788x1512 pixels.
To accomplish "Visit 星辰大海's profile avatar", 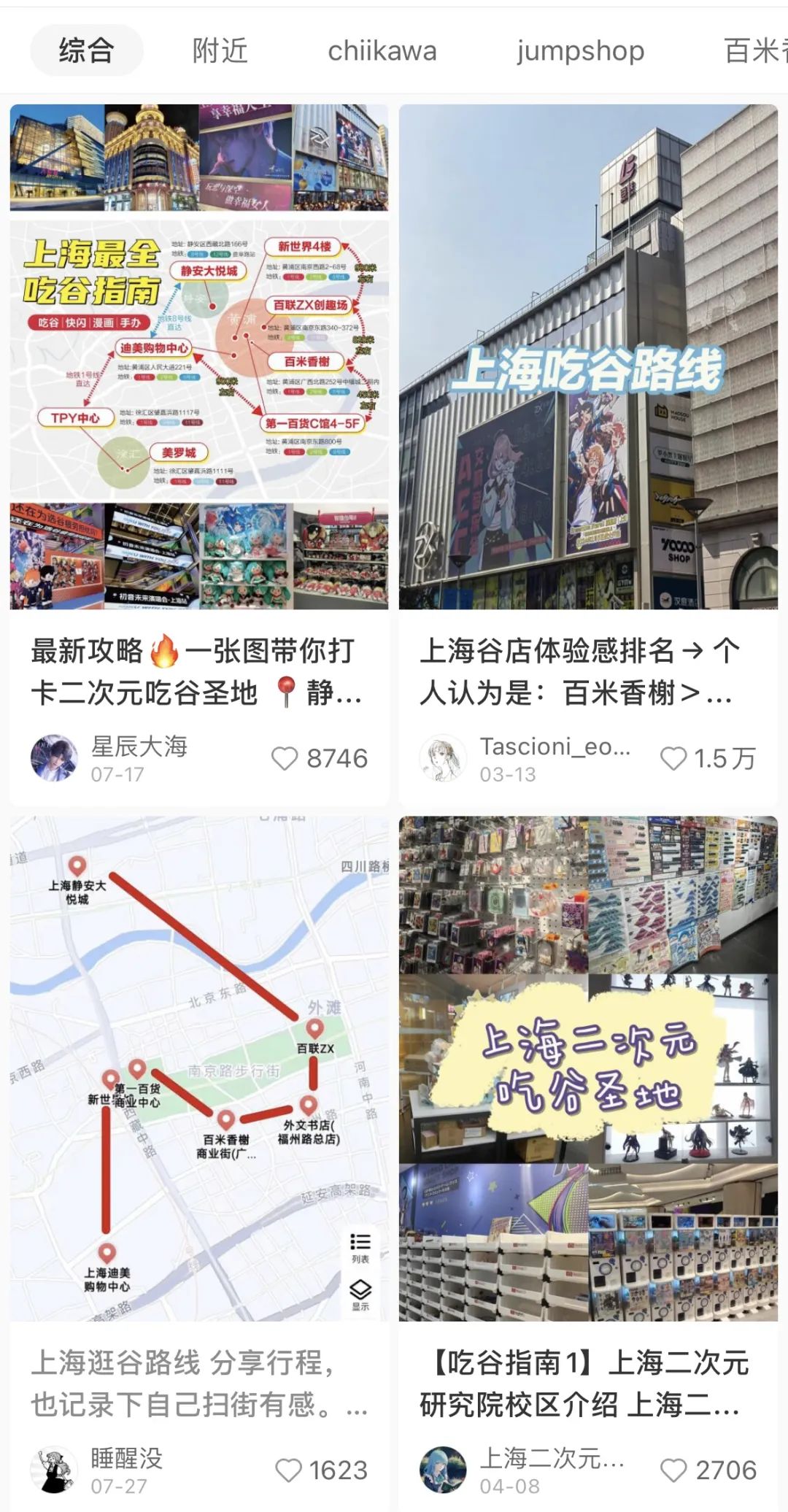I will pos(54,758).
